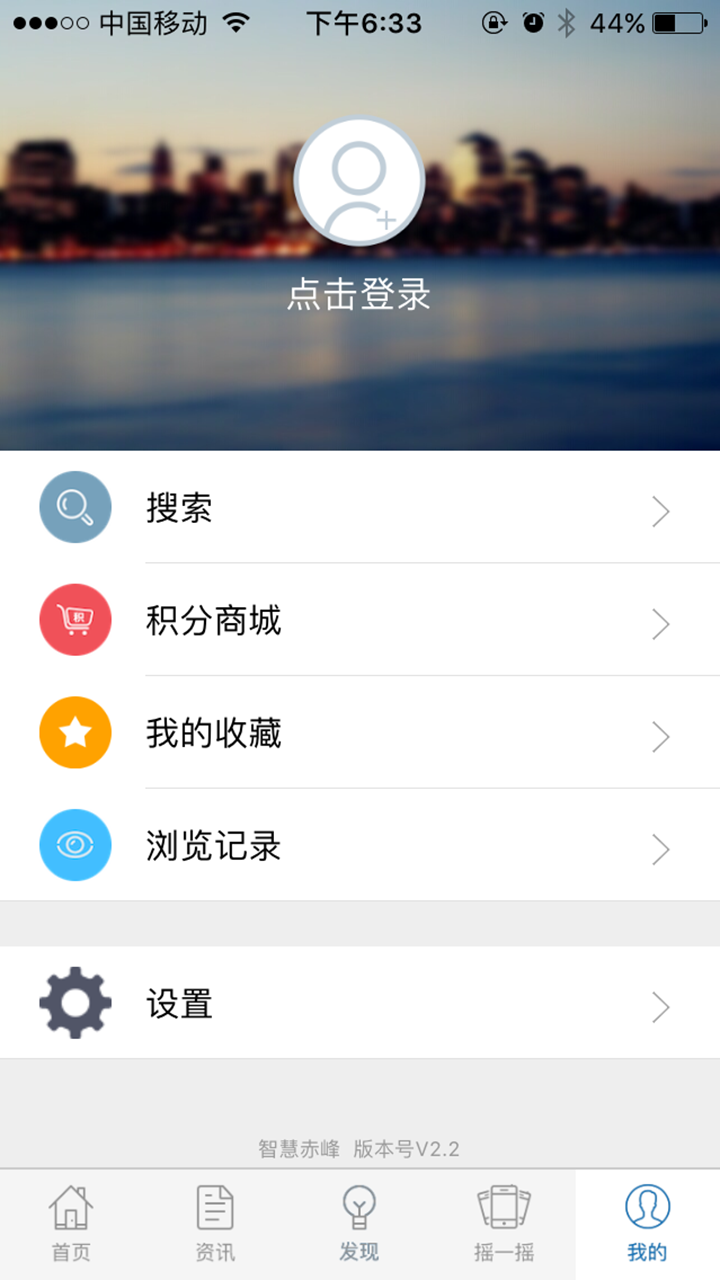The height and width of the screenshot is (1280, 720).
Task: Select the document icon above 资讯
Action: 215,1210
